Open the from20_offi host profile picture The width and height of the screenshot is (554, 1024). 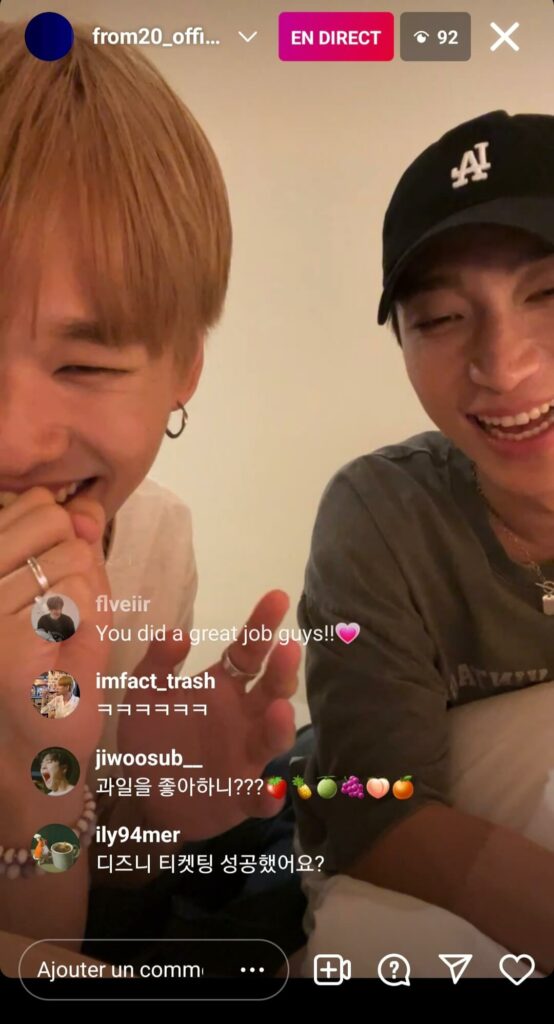(49, 37)
